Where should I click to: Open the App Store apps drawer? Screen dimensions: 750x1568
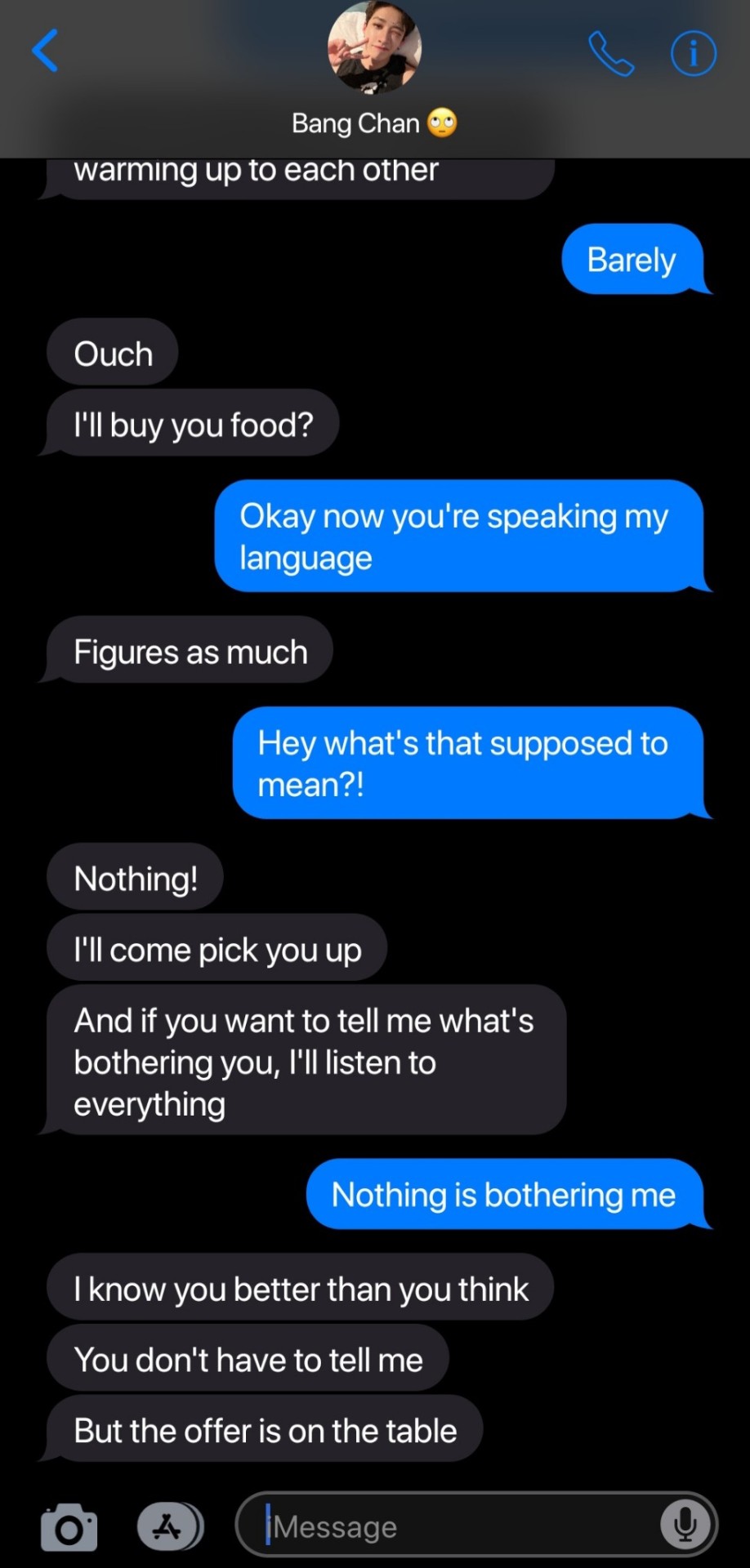[169, 1526]
